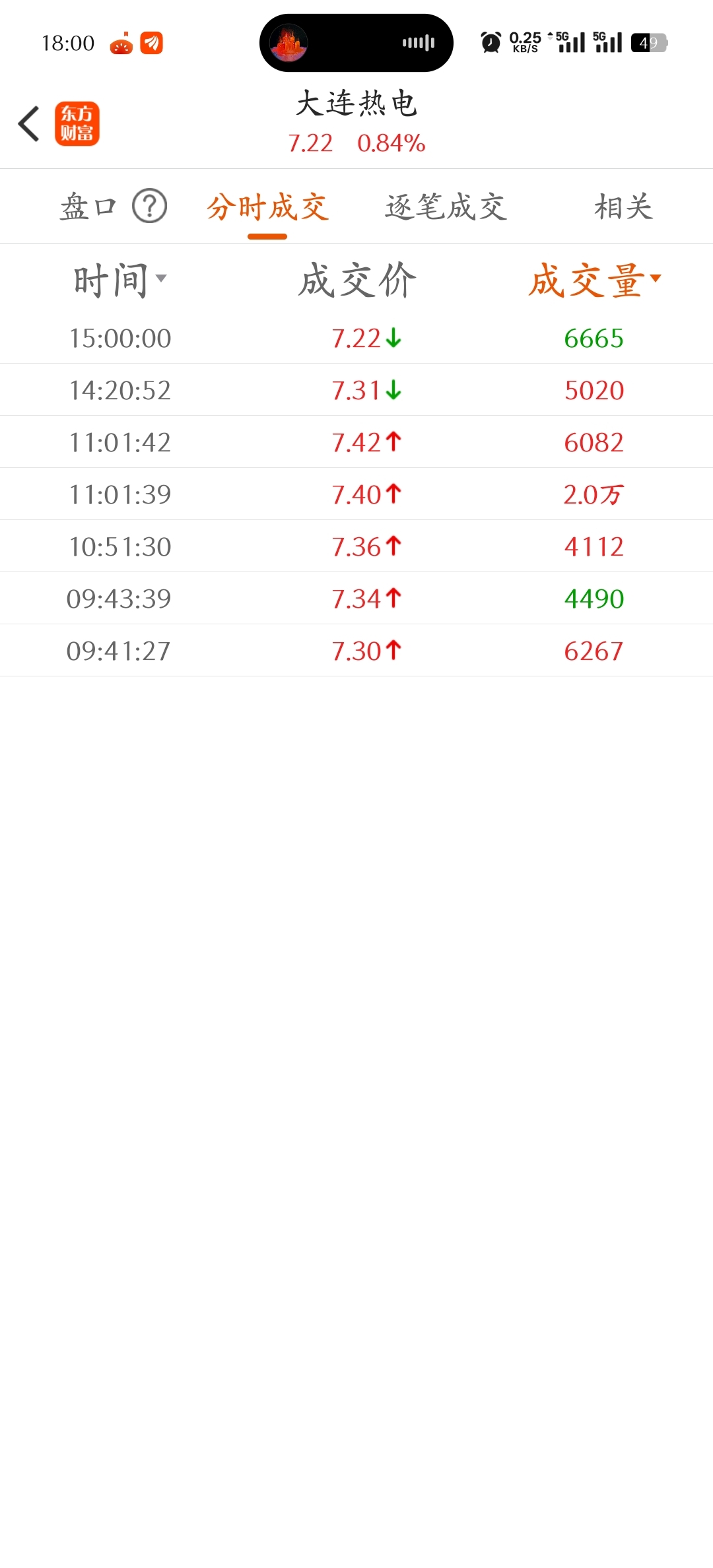
Task: Open the 盘口 help question mark
Action: pyautogui.click(x=150, y=206)
